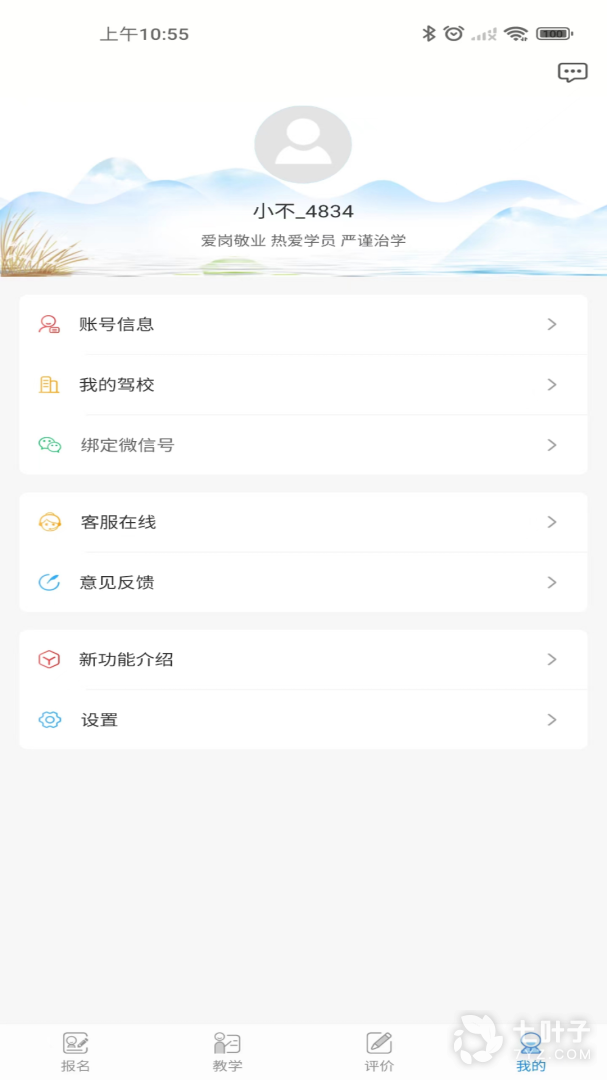This screenshot has height=1080, width=607.
Task: Switch to the 评价 tab
Action: (379, 1052)
